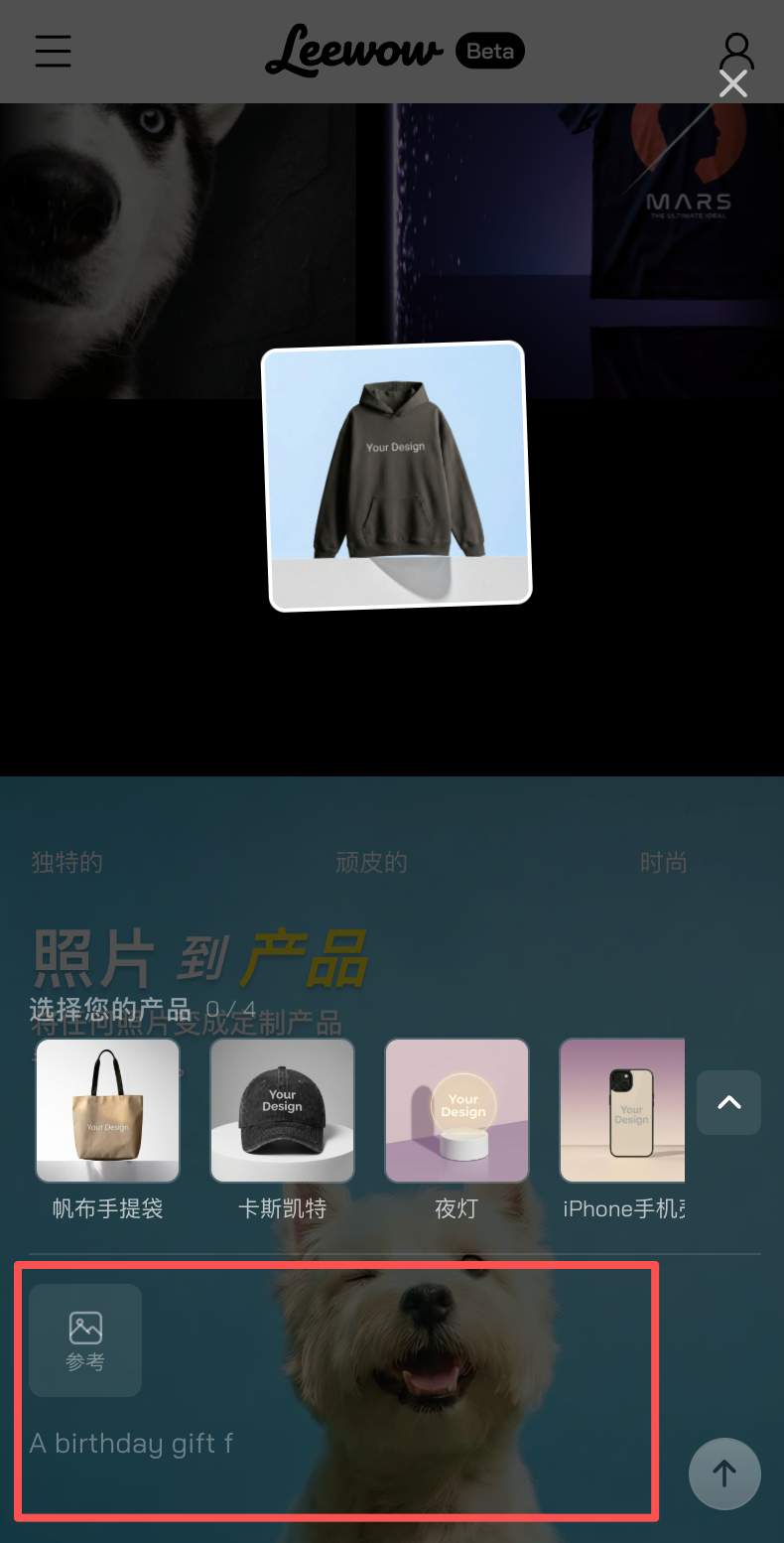The height and width of the screenshot is (1543, 784).
Task: Click the 独特的 tab label
Action: (66, 862)
